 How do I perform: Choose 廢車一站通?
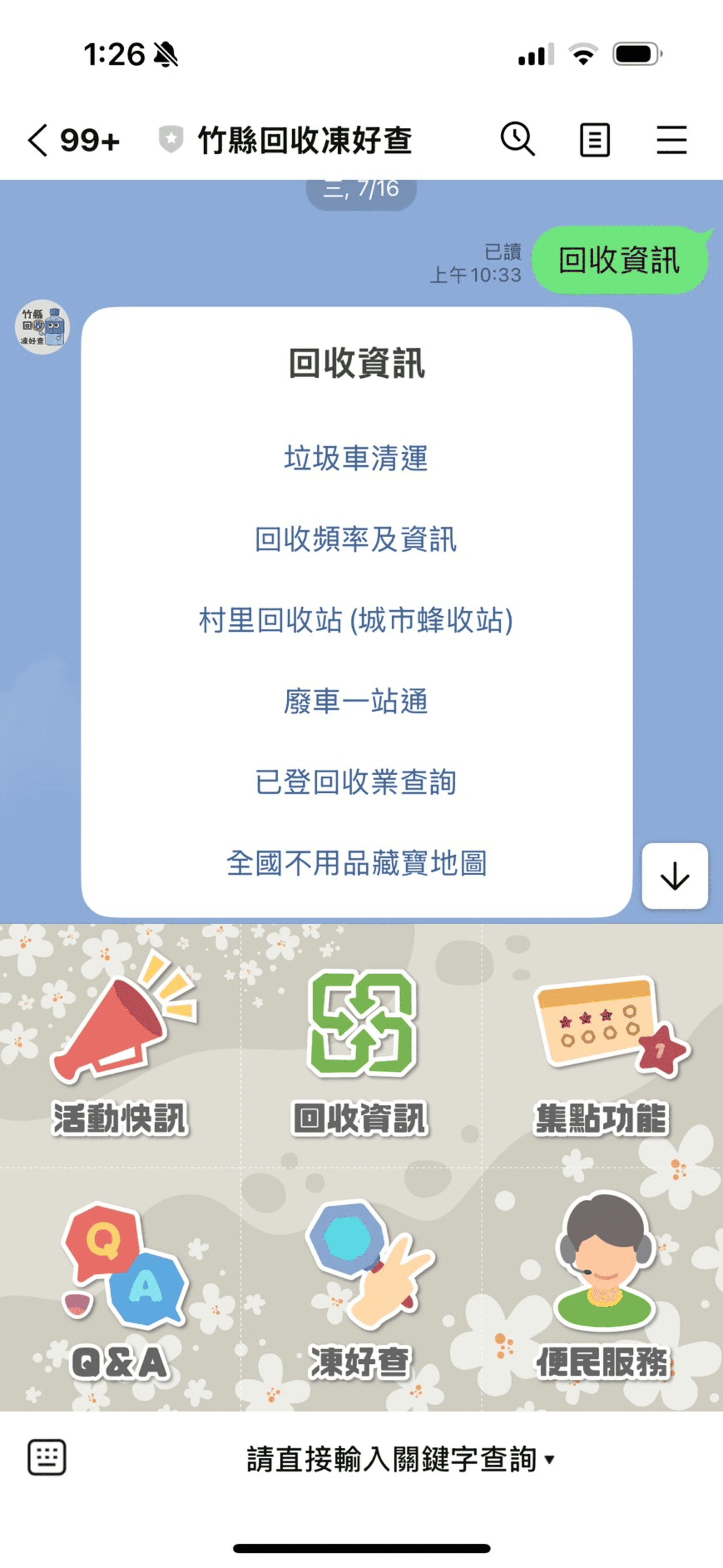tap(356, 701)
